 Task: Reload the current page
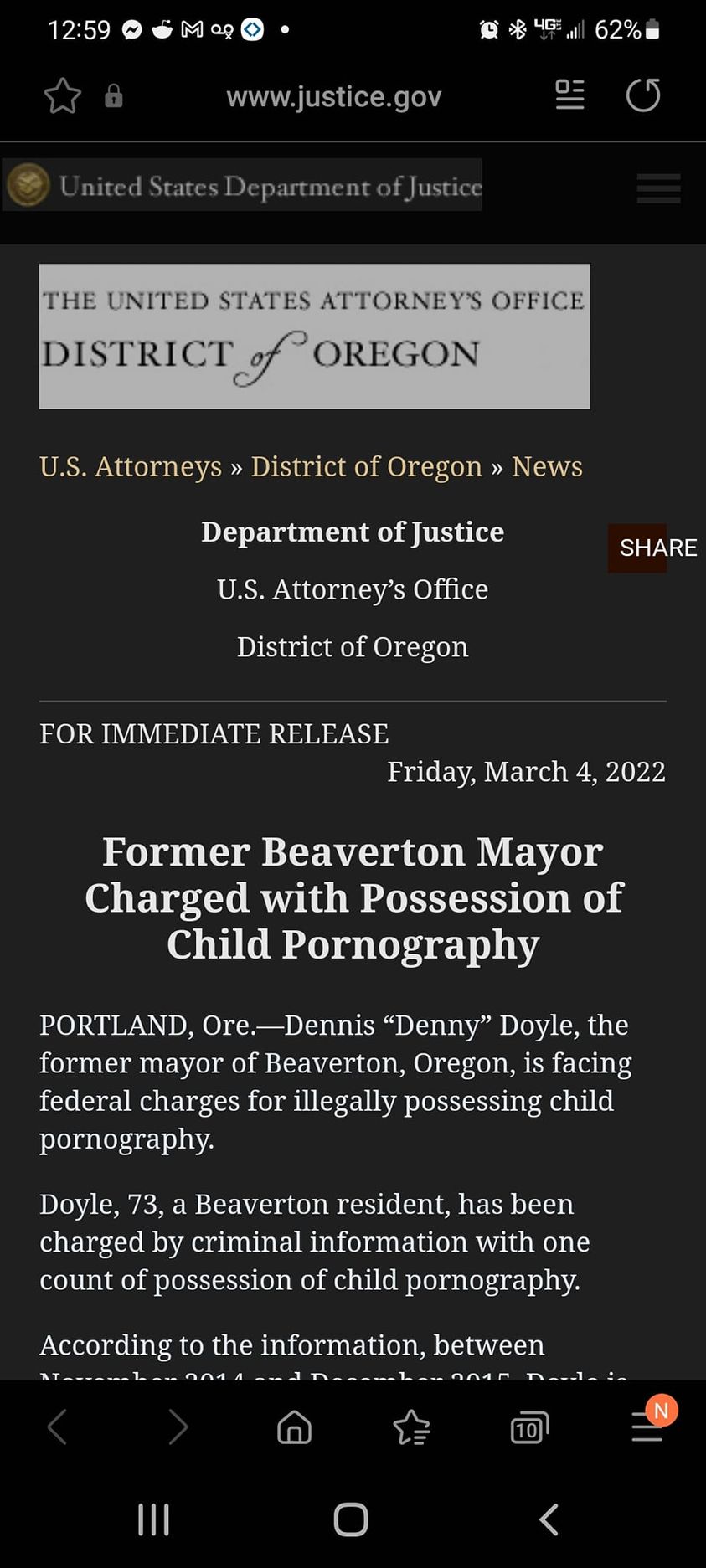coord(643,95)
